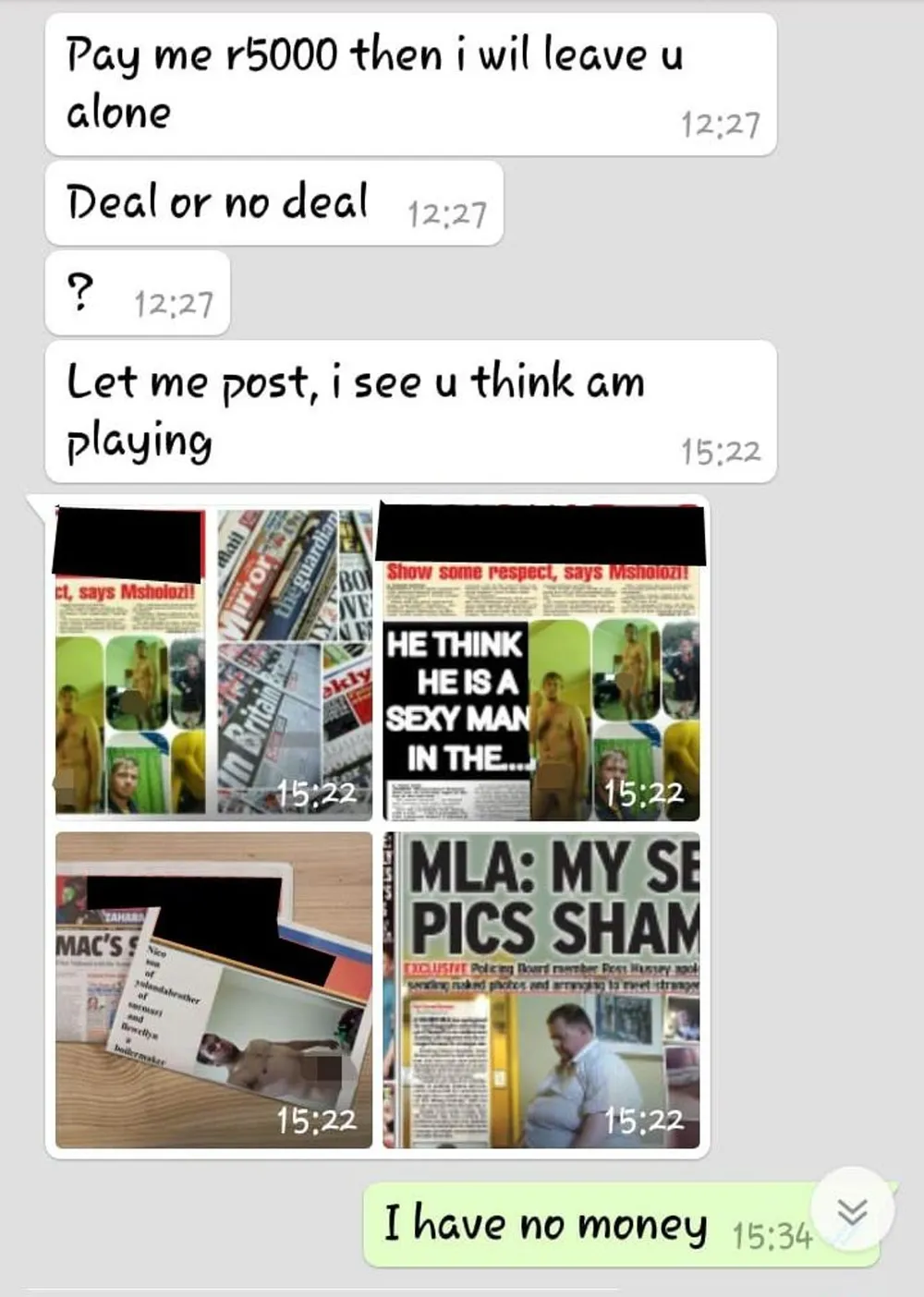Open the photo of papers on wooden table
This screenshot has height=1297, width=924.
213,989
